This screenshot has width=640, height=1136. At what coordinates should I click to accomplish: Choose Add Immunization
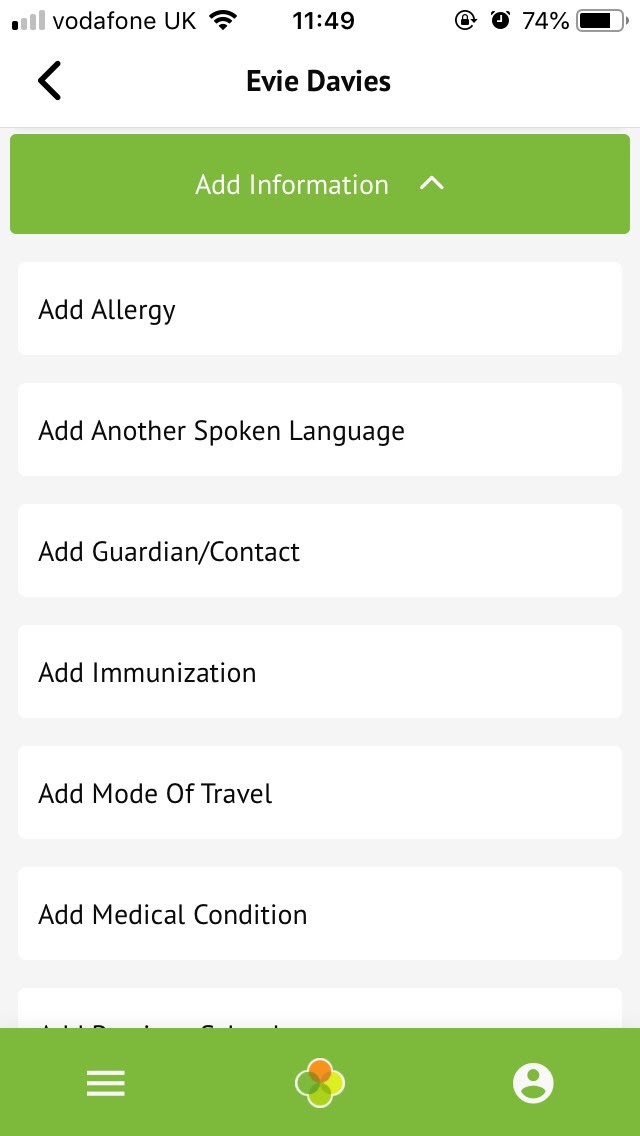pyautogui.click(x=320, y=672)
